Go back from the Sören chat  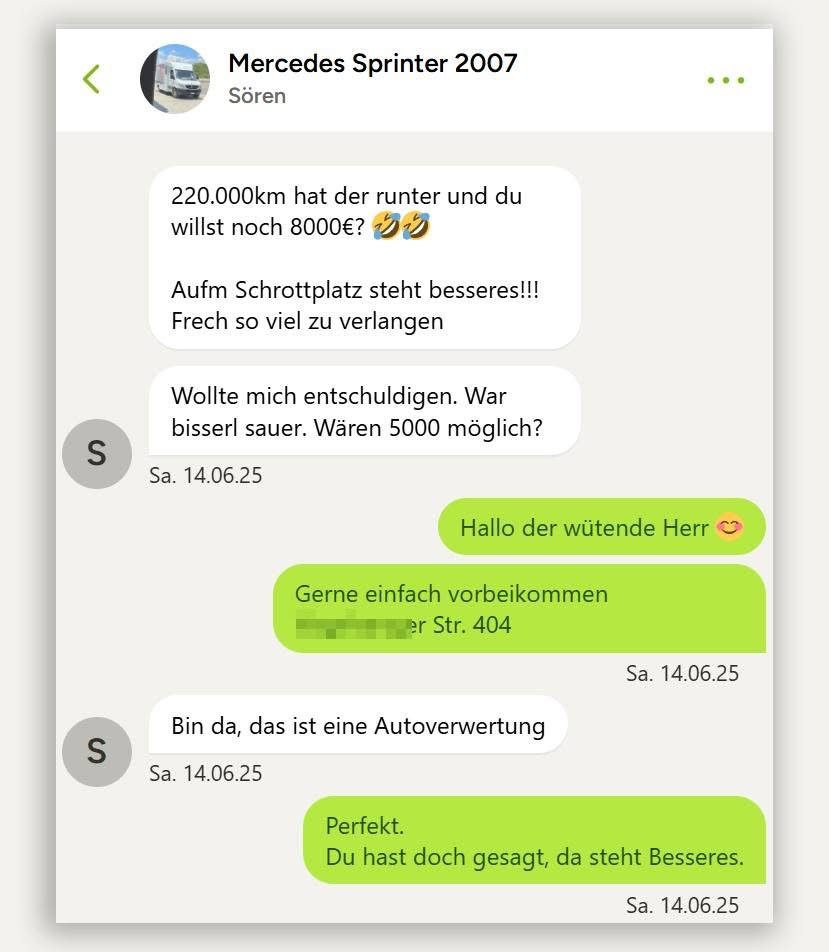[x=92, y=79]
